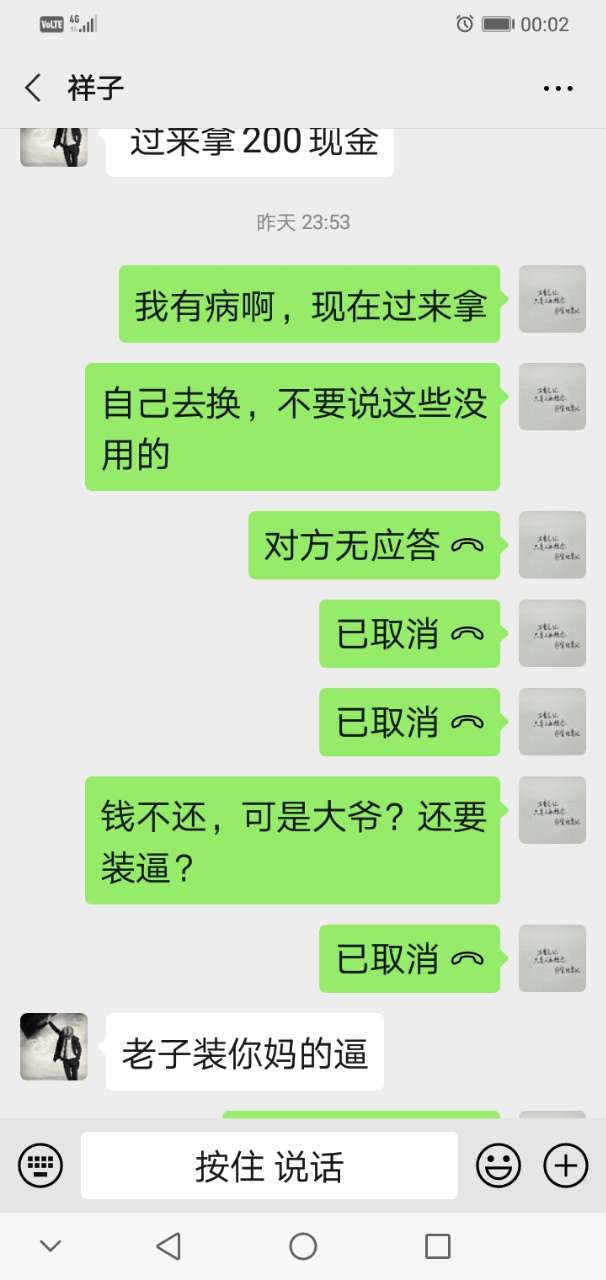Tap the 按住 说话 voice button
Screen dimensions: 606x1280
(x=269, y=1165)
